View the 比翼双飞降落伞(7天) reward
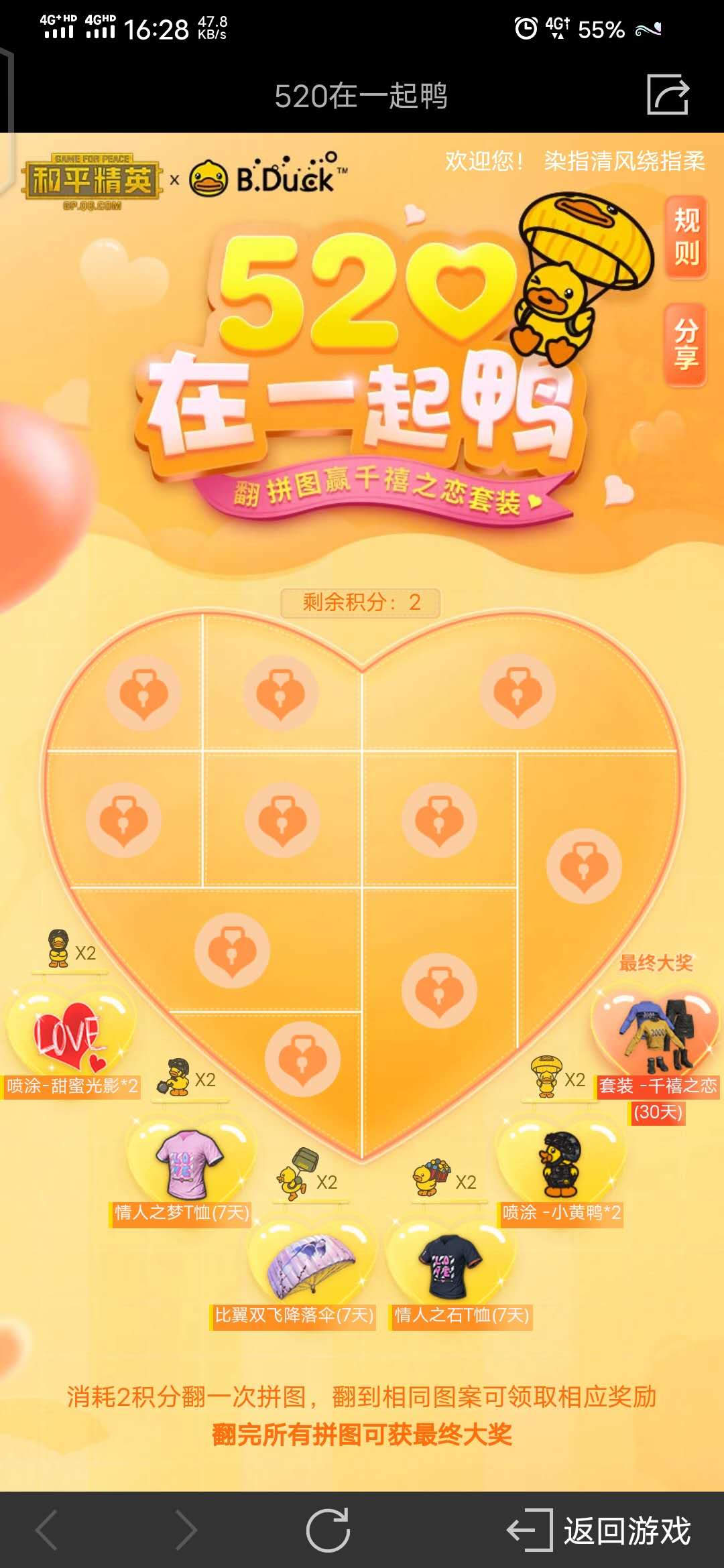Image resolution: width=724 pixels, height=1568 pixels. pyautogui.click(x=310, y=1266)
